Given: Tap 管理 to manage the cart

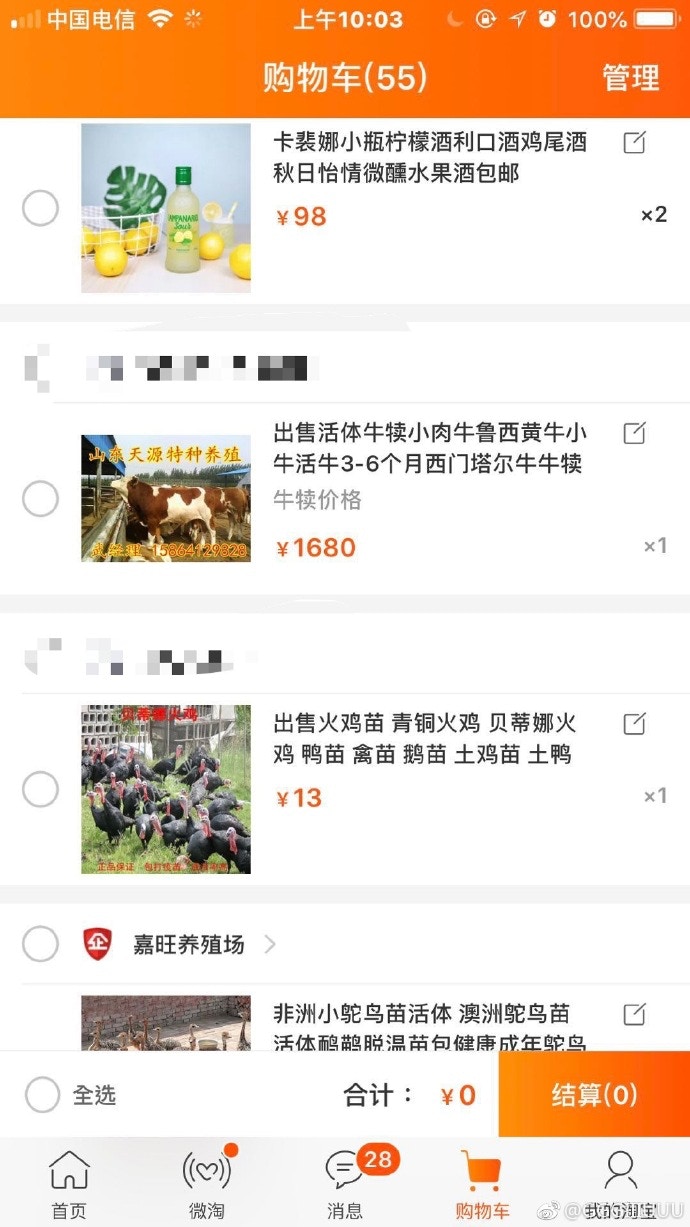Looking at the screenshot, I should [630, 78].
